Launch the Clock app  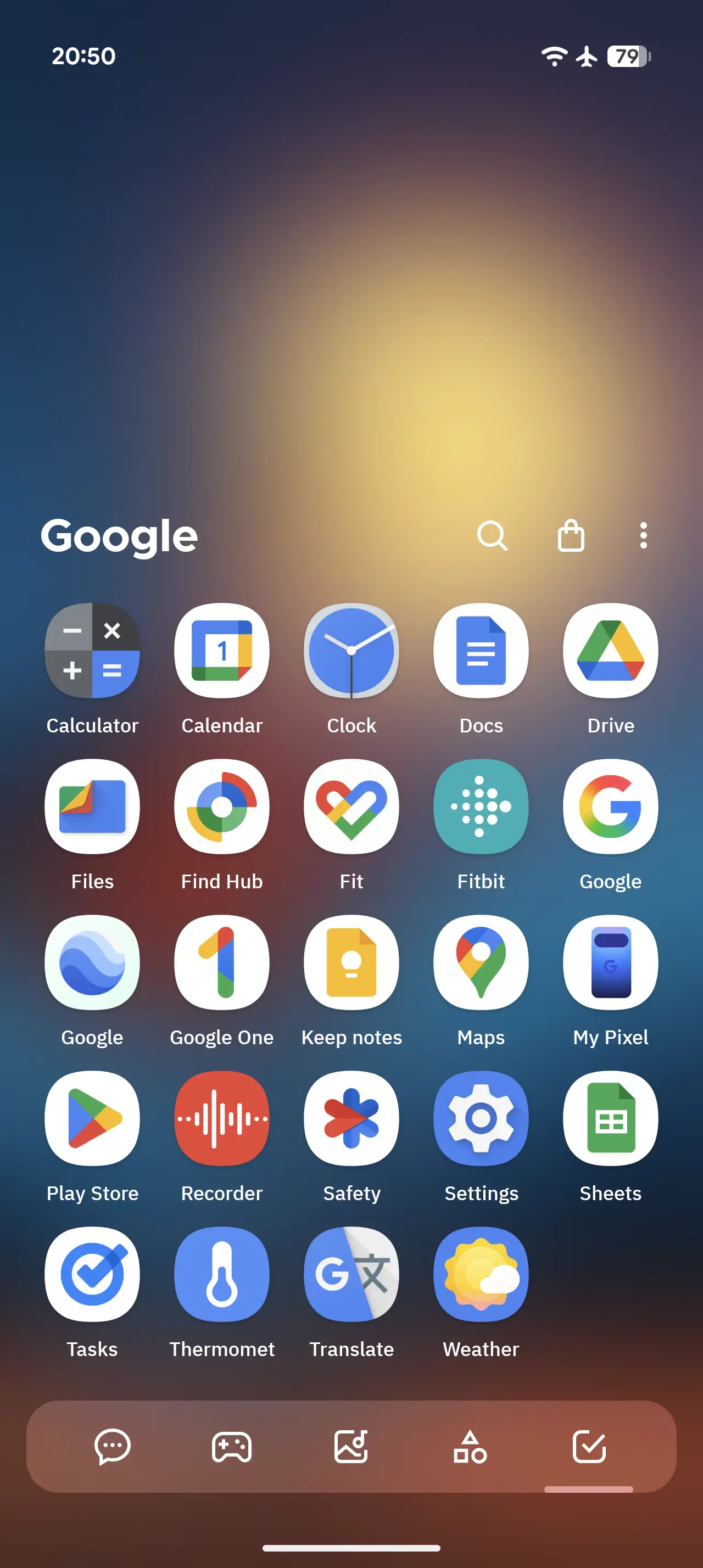pyautogui.click(x=352, y=651)
